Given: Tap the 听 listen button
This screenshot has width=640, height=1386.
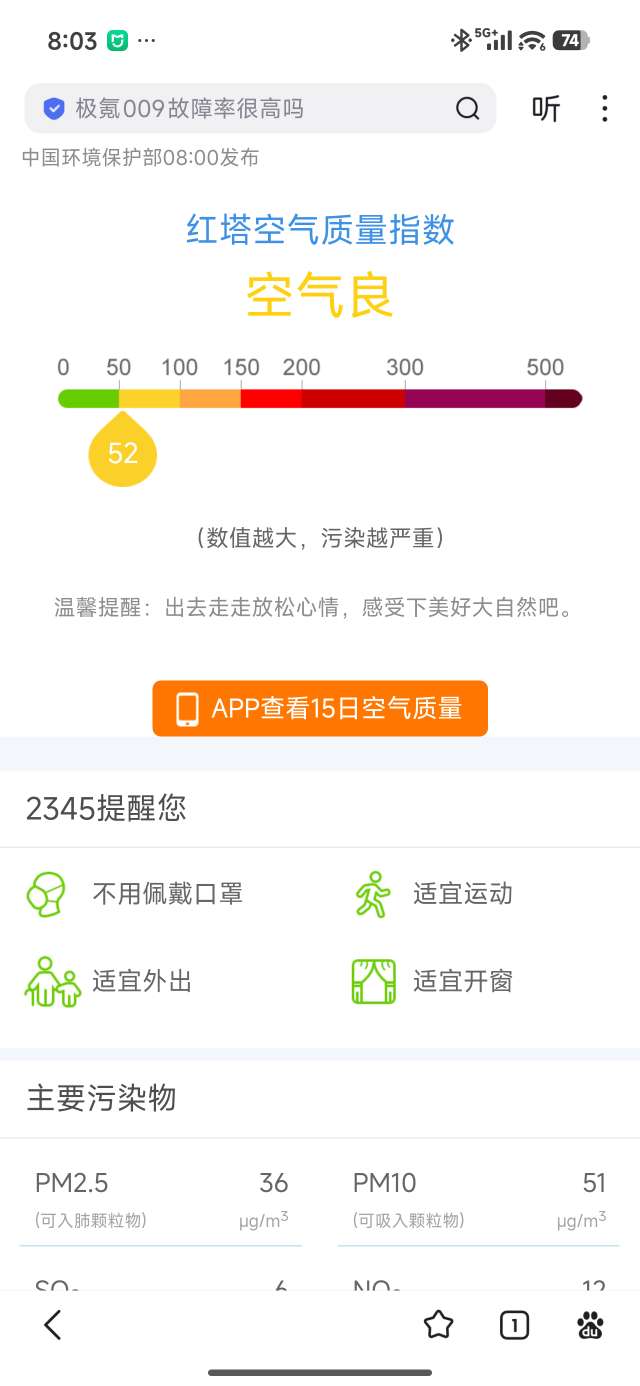Looking at the screenshot, I should 546,108.
